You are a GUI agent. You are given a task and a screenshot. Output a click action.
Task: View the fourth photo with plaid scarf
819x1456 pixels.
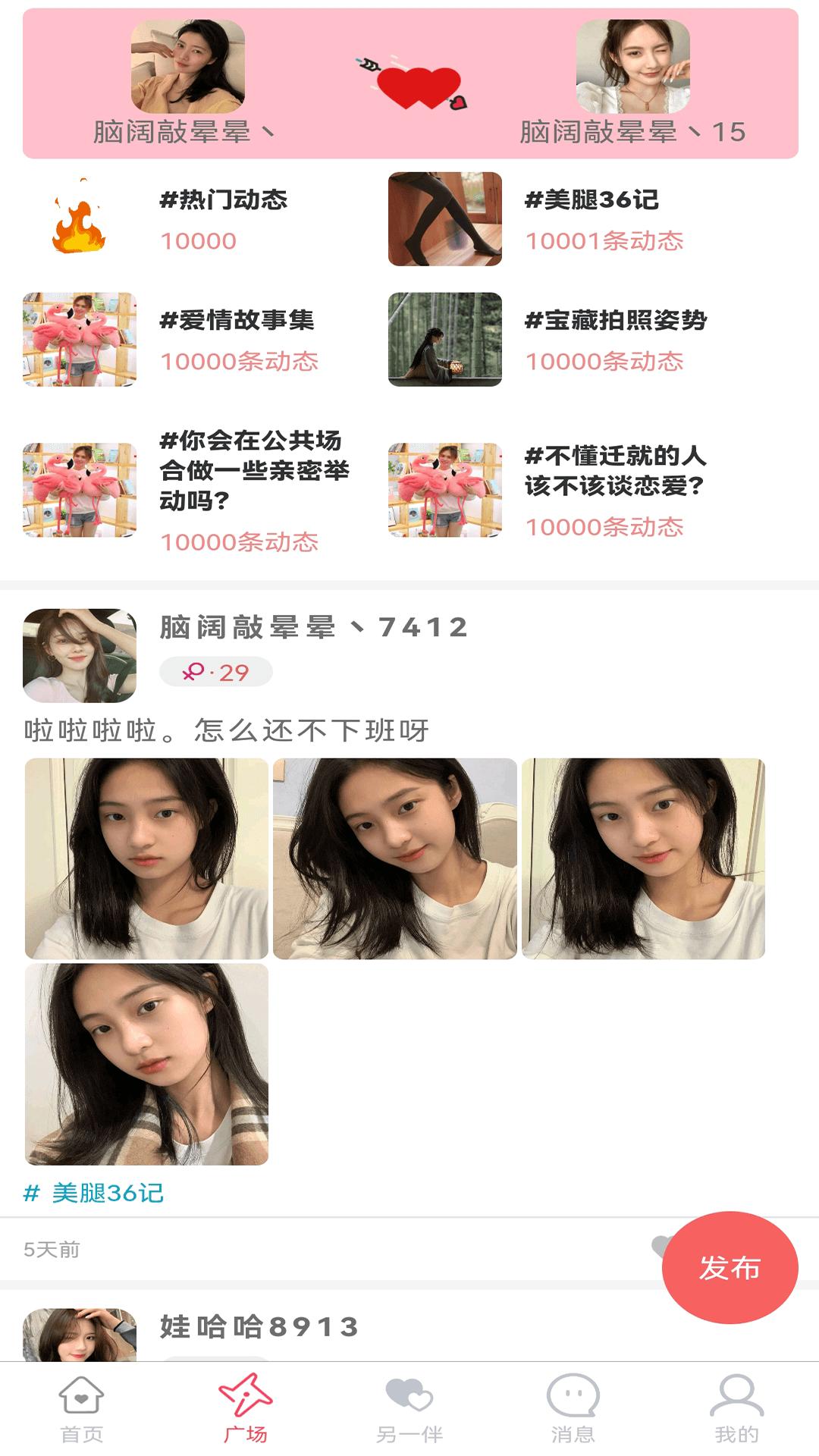[146, 1064]
